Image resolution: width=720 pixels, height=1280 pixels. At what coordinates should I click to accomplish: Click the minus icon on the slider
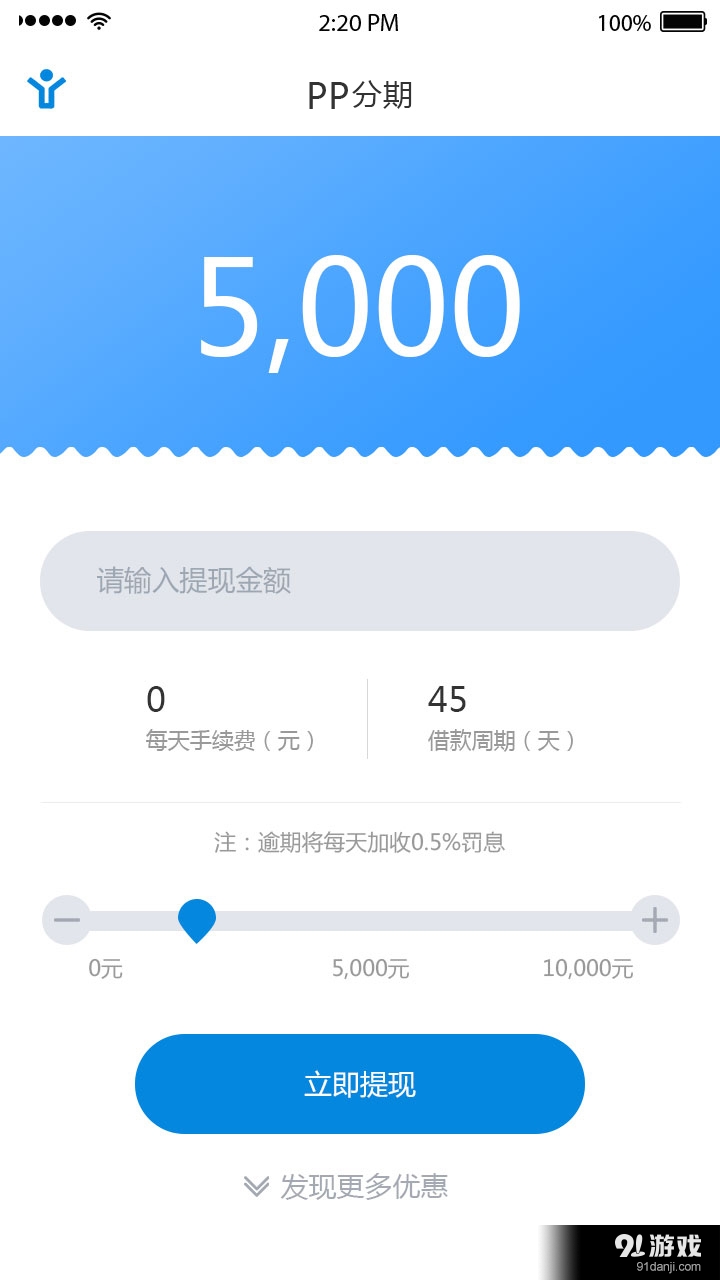(x=66, y=919)
